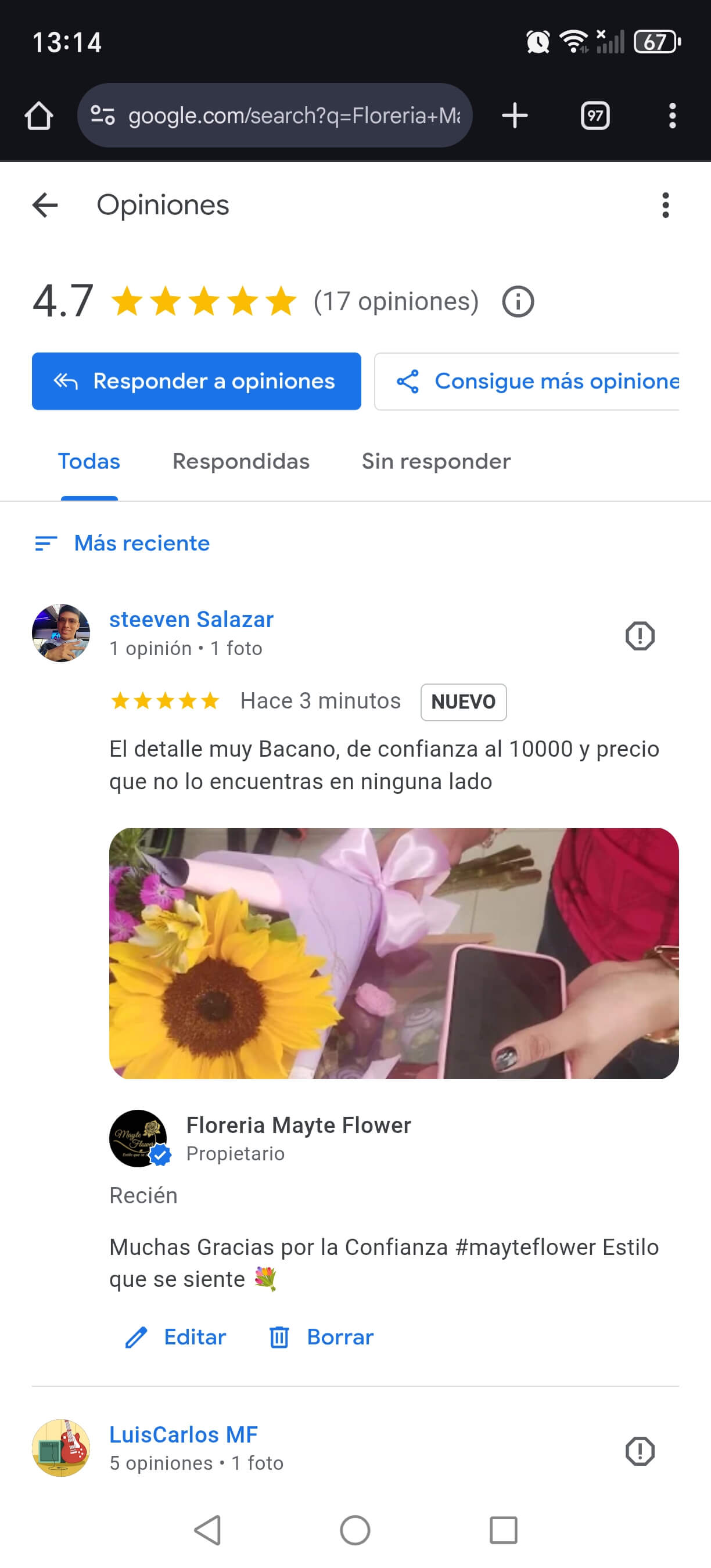Switch to the Respondidas tab
Viewport: 711px width, 1568px height.
(240, 461)
